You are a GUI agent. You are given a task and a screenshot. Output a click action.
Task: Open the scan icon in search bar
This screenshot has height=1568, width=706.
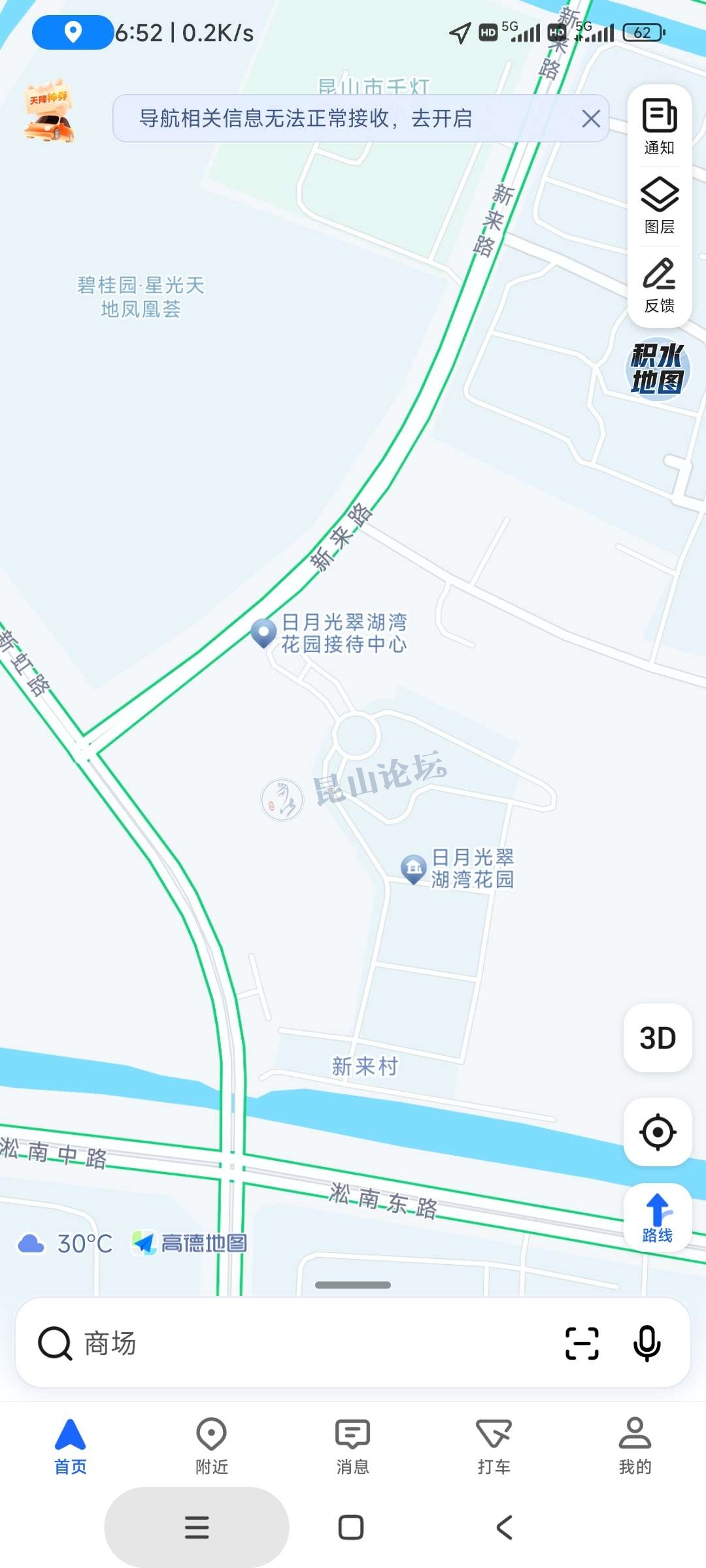[582, 1343]
